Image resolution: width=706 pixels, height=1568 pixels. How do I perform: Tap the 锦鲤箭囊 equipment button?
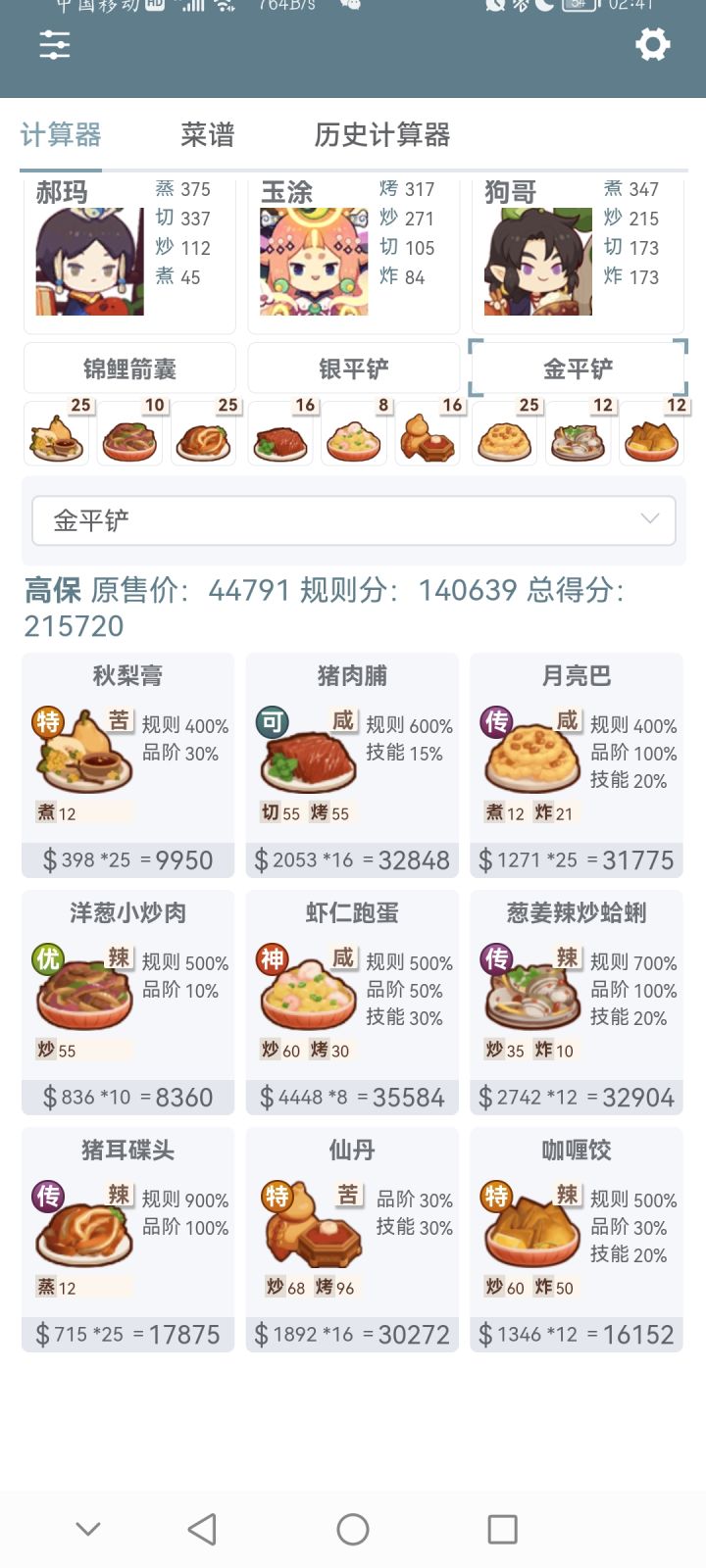pyautogui.click(x=129, y=368)
